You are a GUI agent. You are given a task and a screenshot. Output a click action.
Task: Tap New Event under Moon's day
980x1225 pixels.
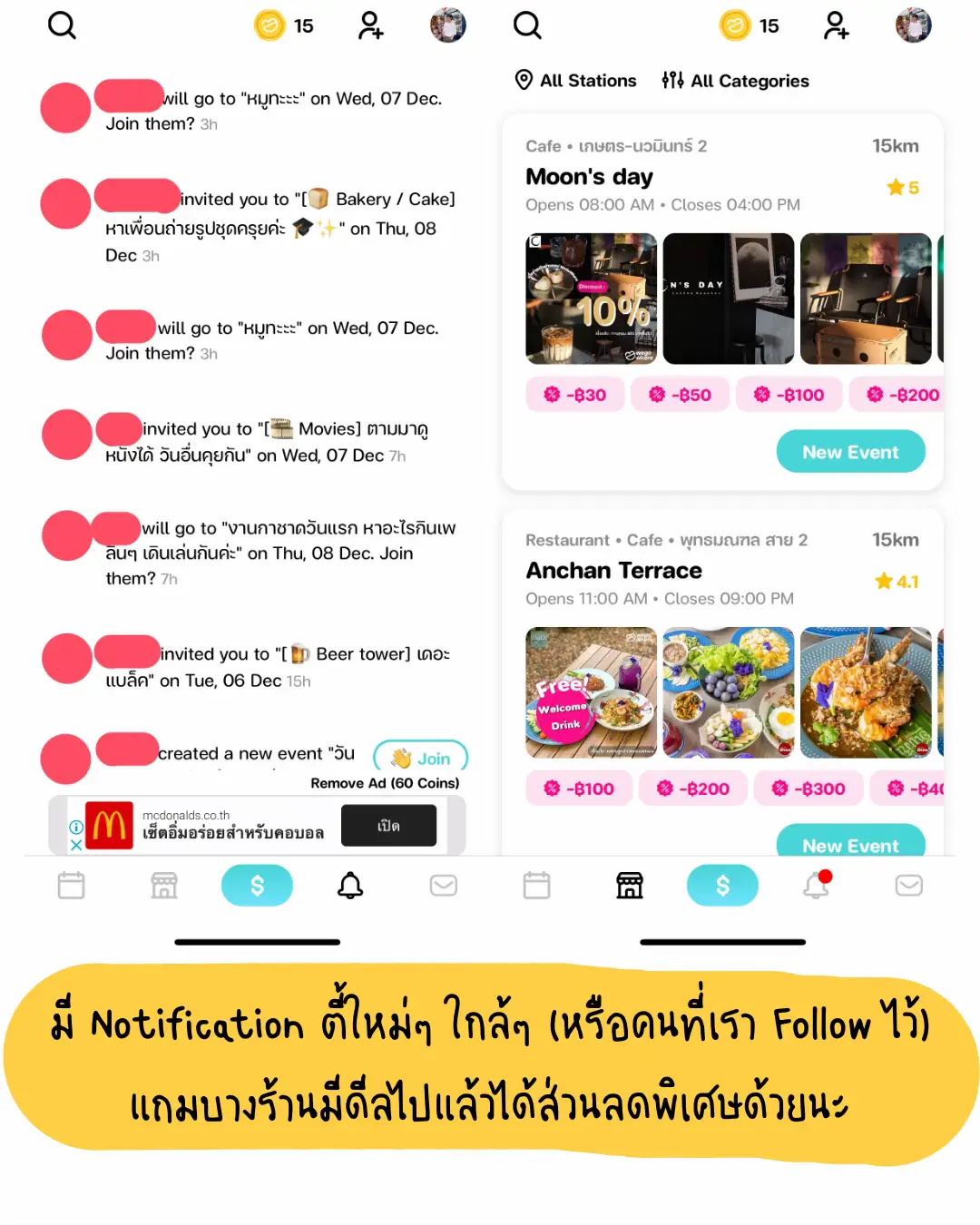(850, 451)
